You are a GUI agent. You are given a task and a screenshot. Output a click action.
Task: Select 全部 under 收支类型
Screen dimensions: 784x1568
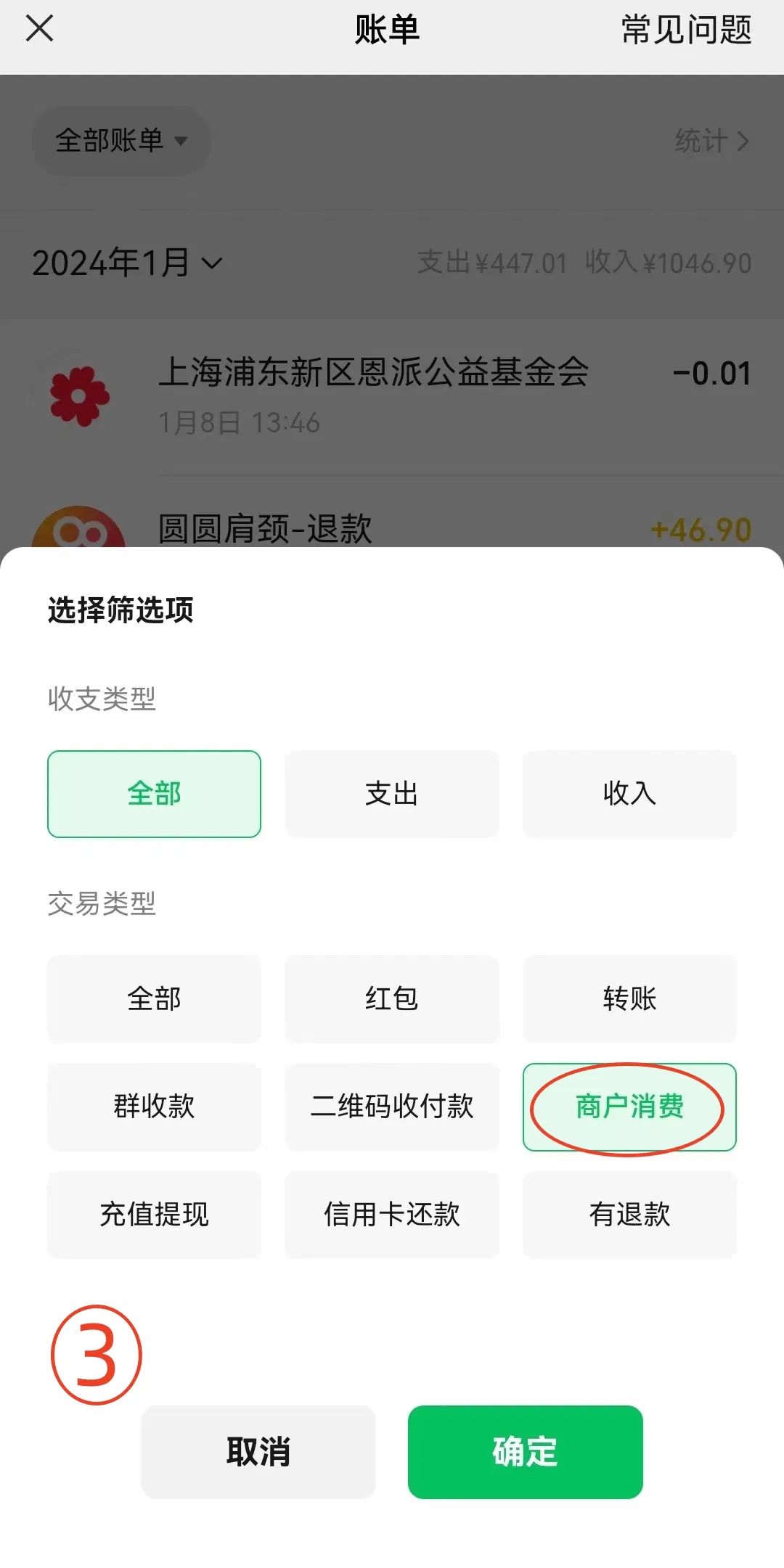click(x=154, y=794)
